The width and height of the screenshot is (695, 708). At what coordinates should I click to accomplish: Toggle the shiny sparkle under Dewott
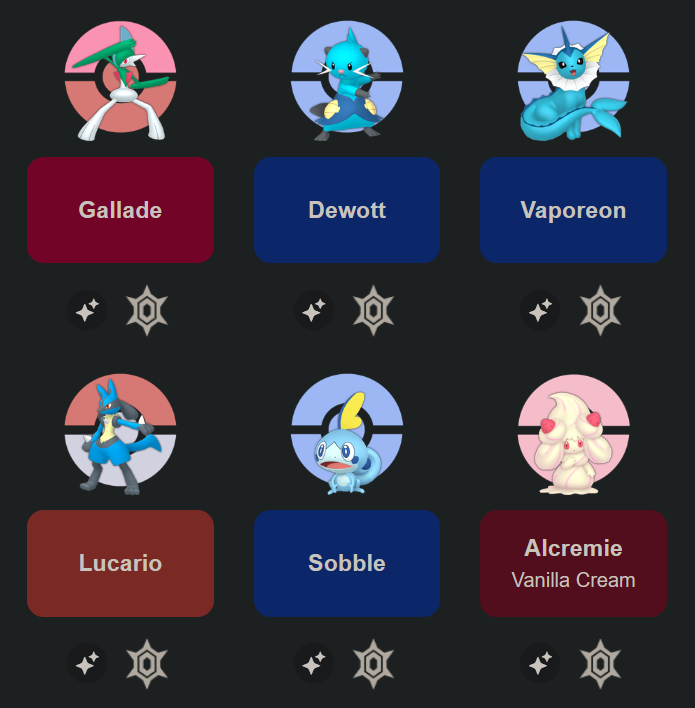(x=314, y=311)
